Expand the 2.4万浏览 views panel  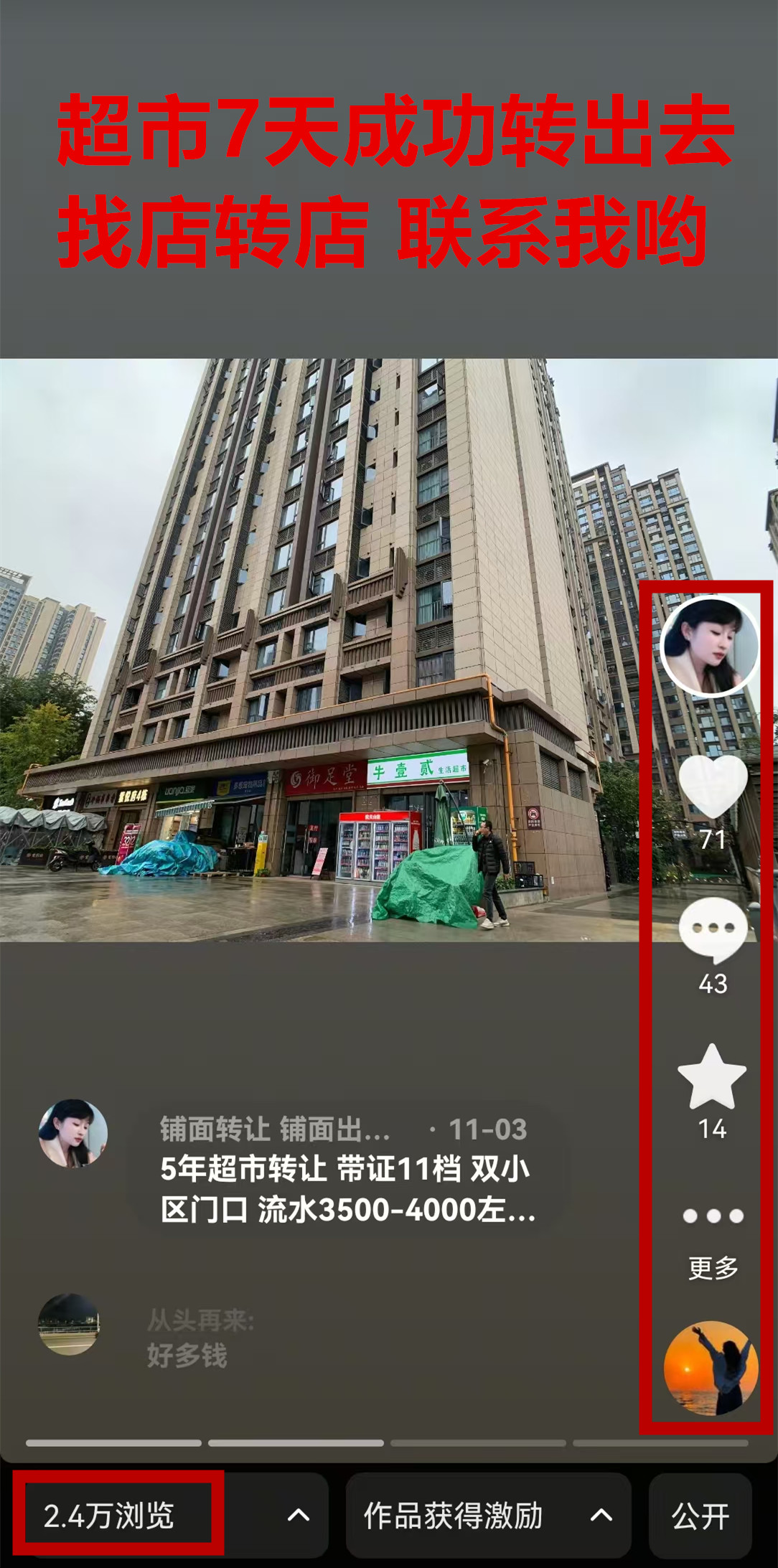click(x=169, y=1516)
